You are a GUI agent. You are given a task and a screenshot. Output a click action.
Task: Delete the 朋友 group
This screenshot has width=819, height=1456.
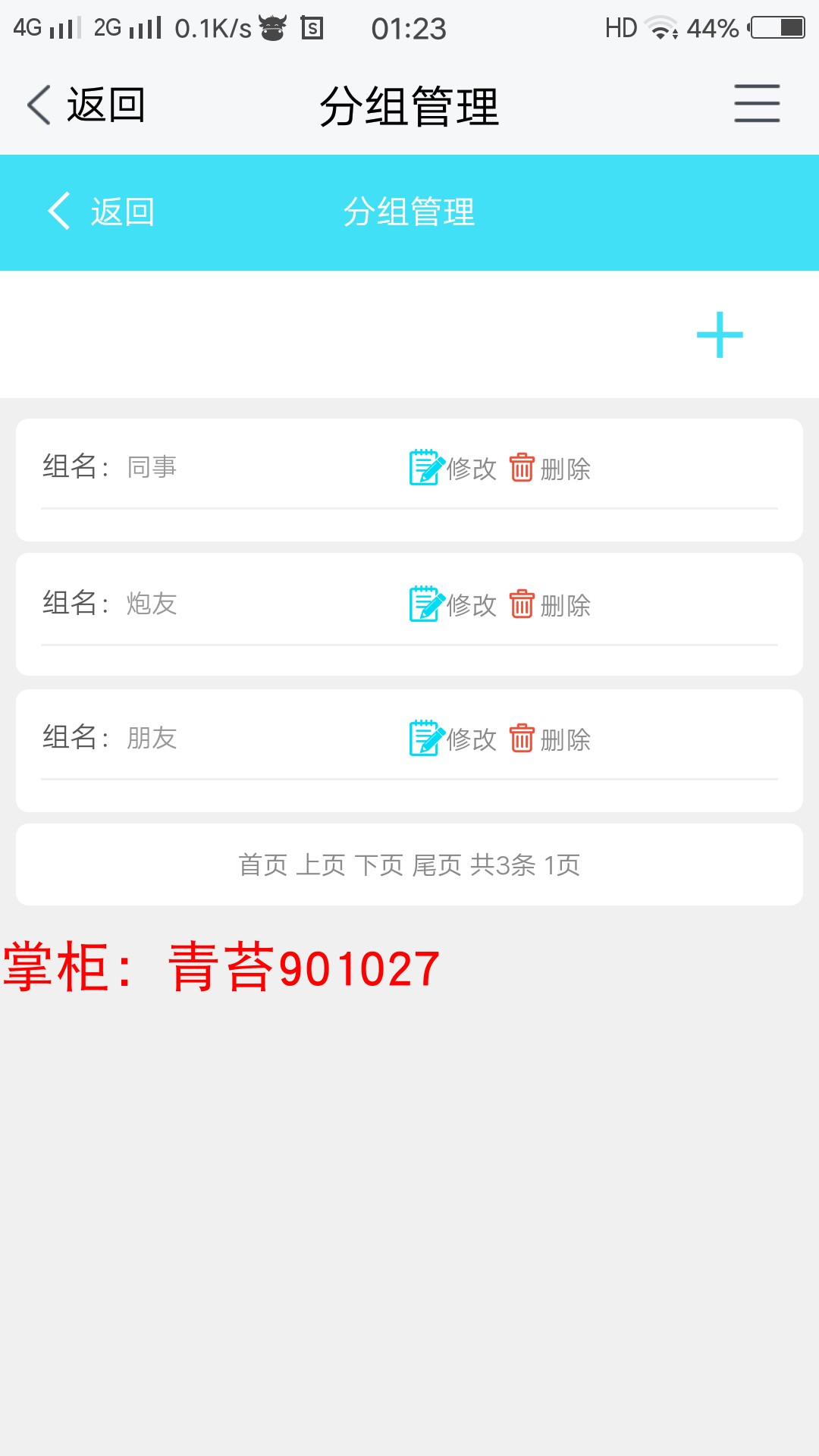point(551,739)
